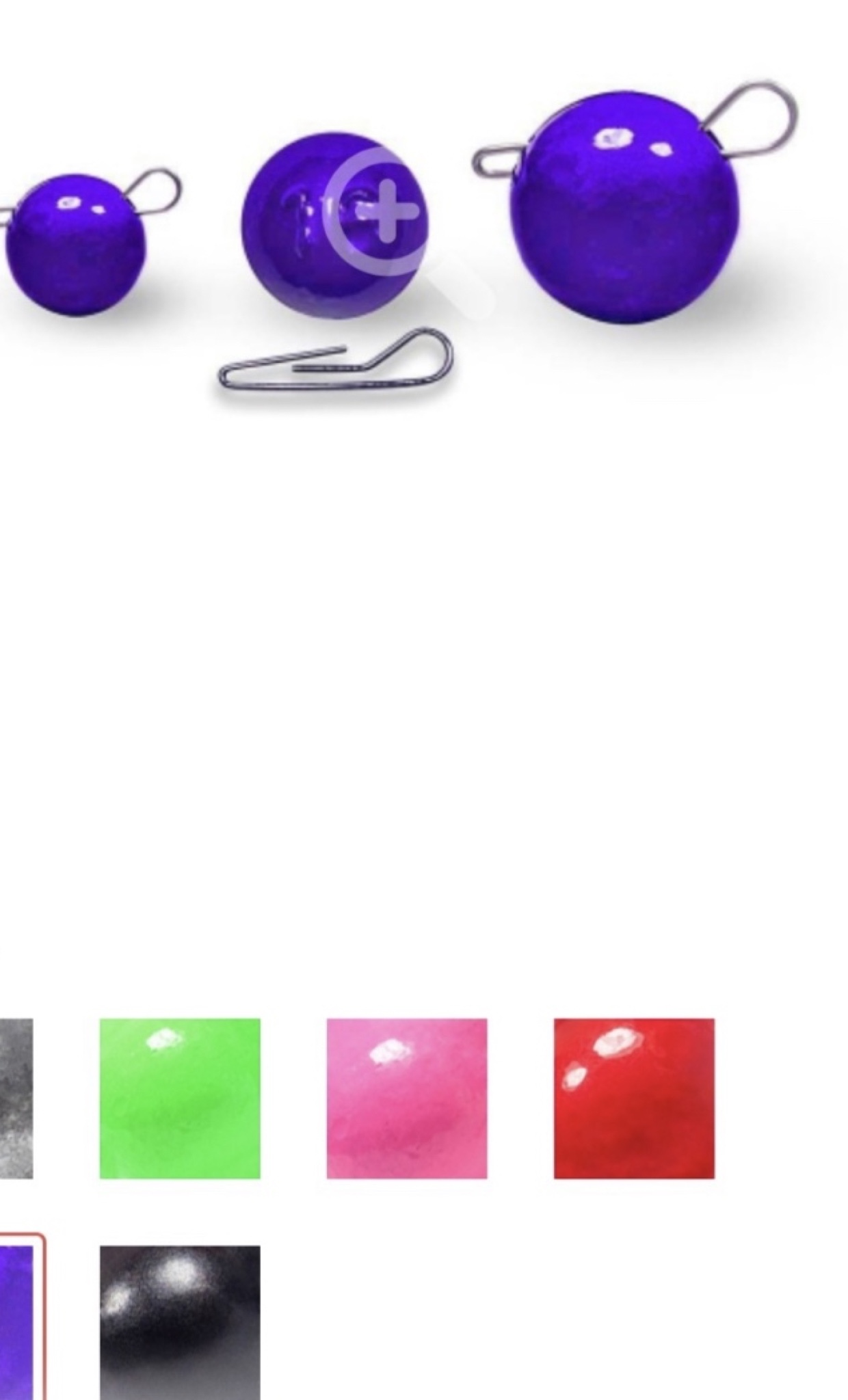Choose the grey color swatch

coord(16,1098)
